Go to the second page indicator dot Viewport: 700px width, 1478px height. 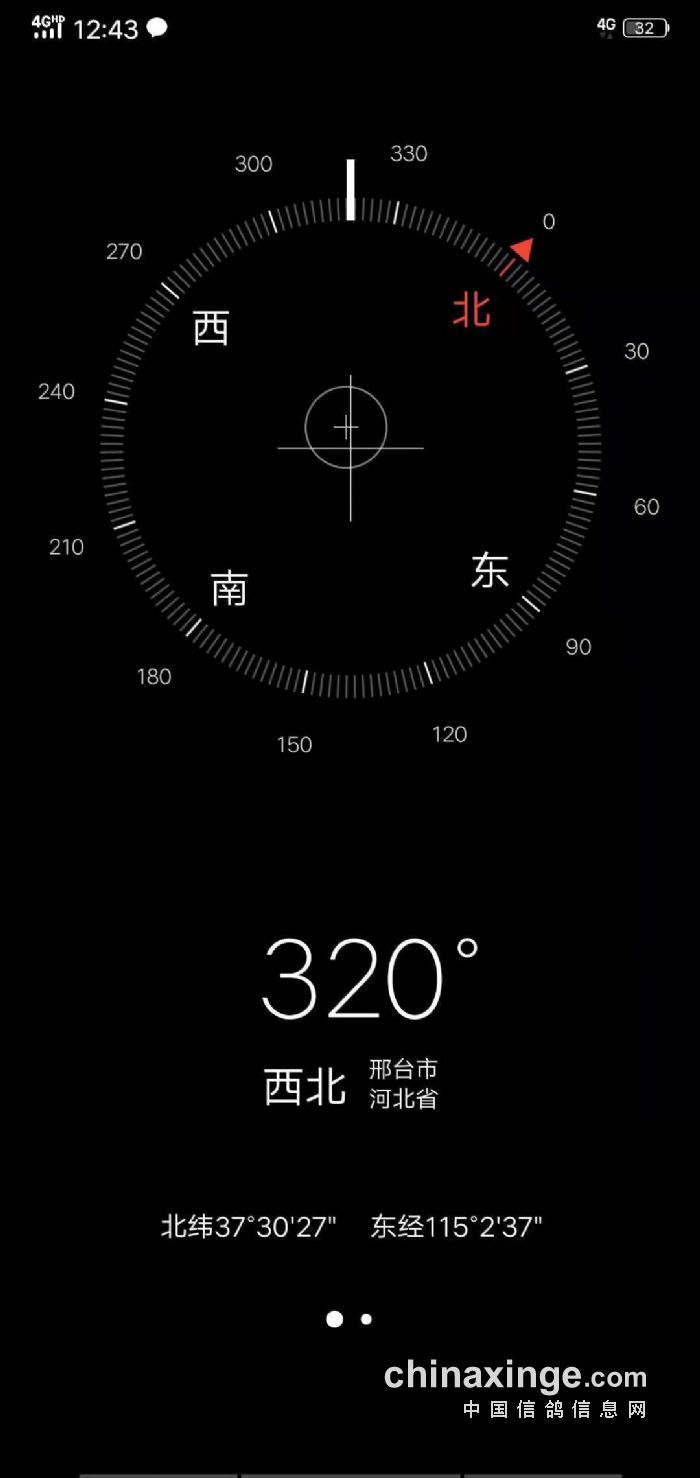pyautogui.click(x=366, y=1319)
